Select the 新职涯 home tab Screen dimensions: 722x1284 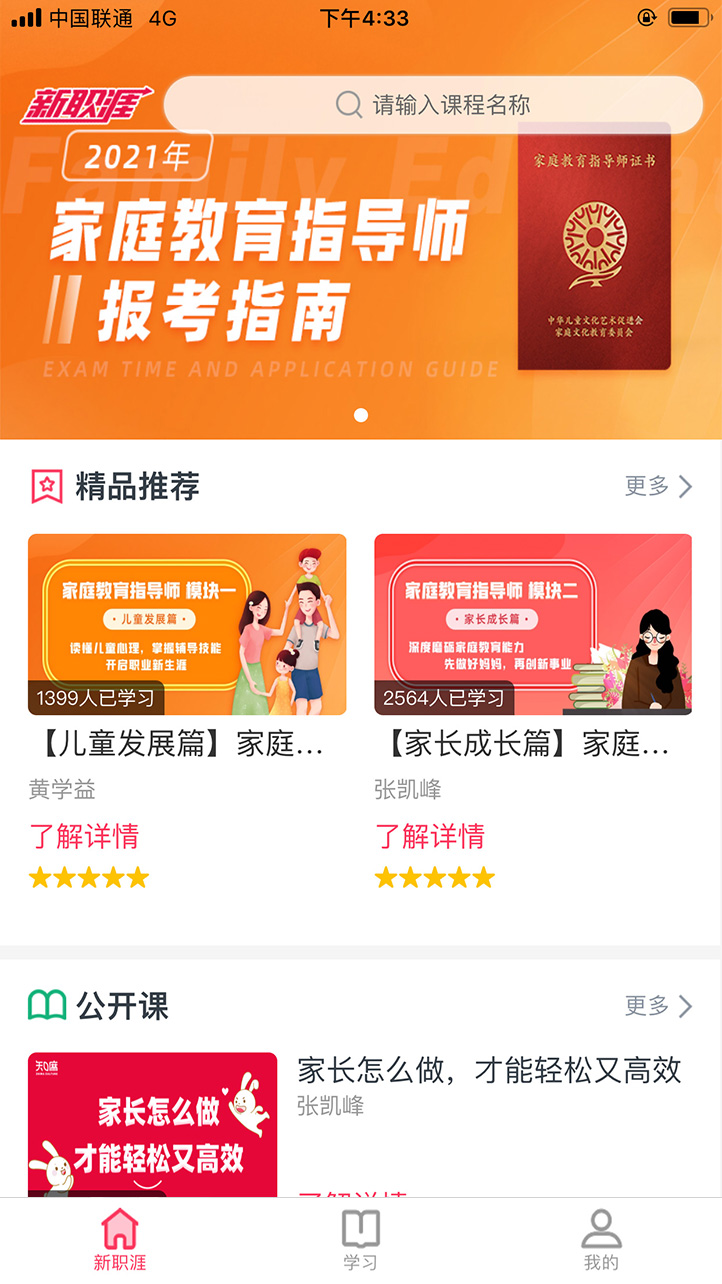point(120,1240)
